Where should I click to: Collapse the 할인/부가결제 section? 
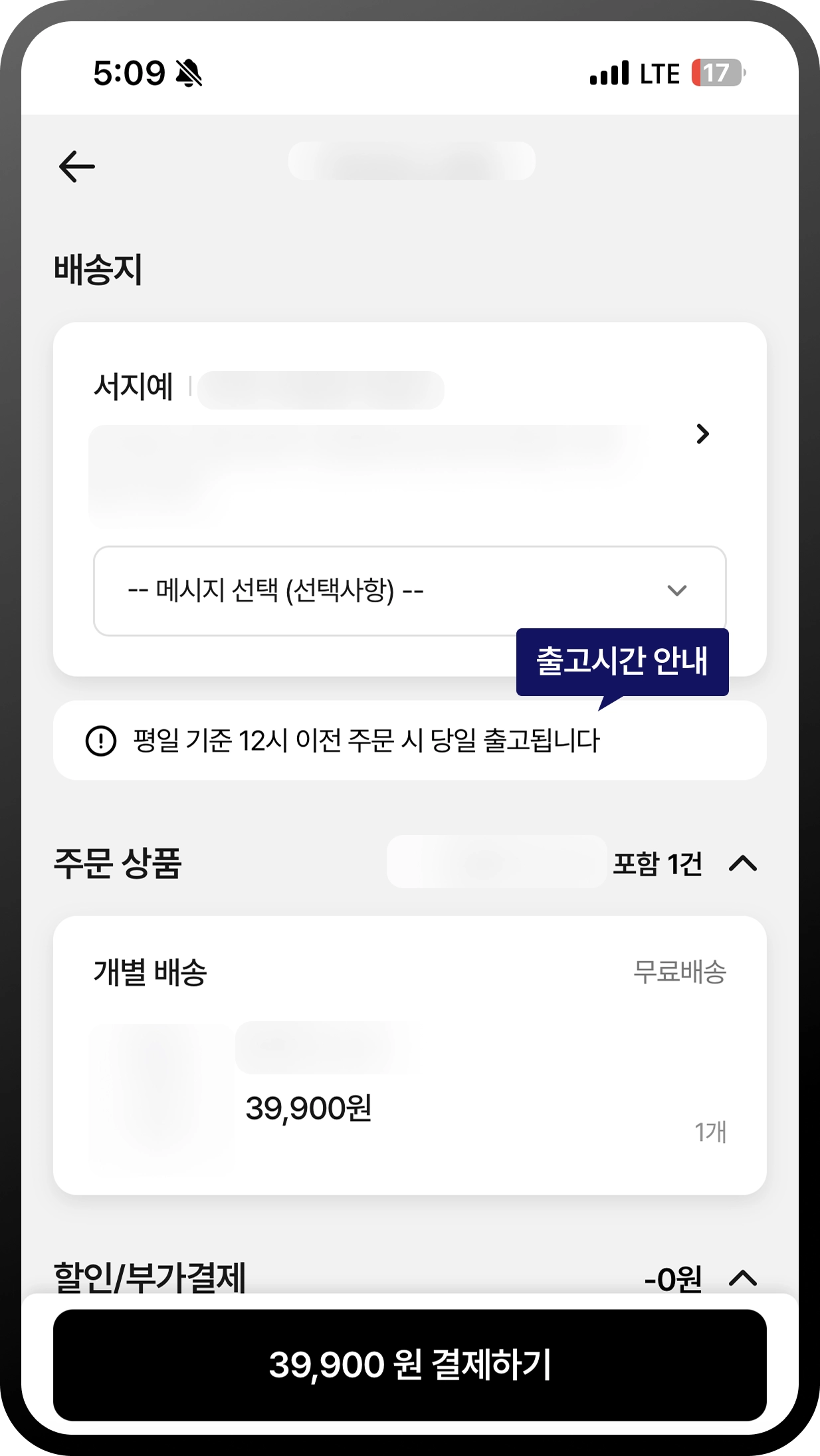pos(743,1278)
